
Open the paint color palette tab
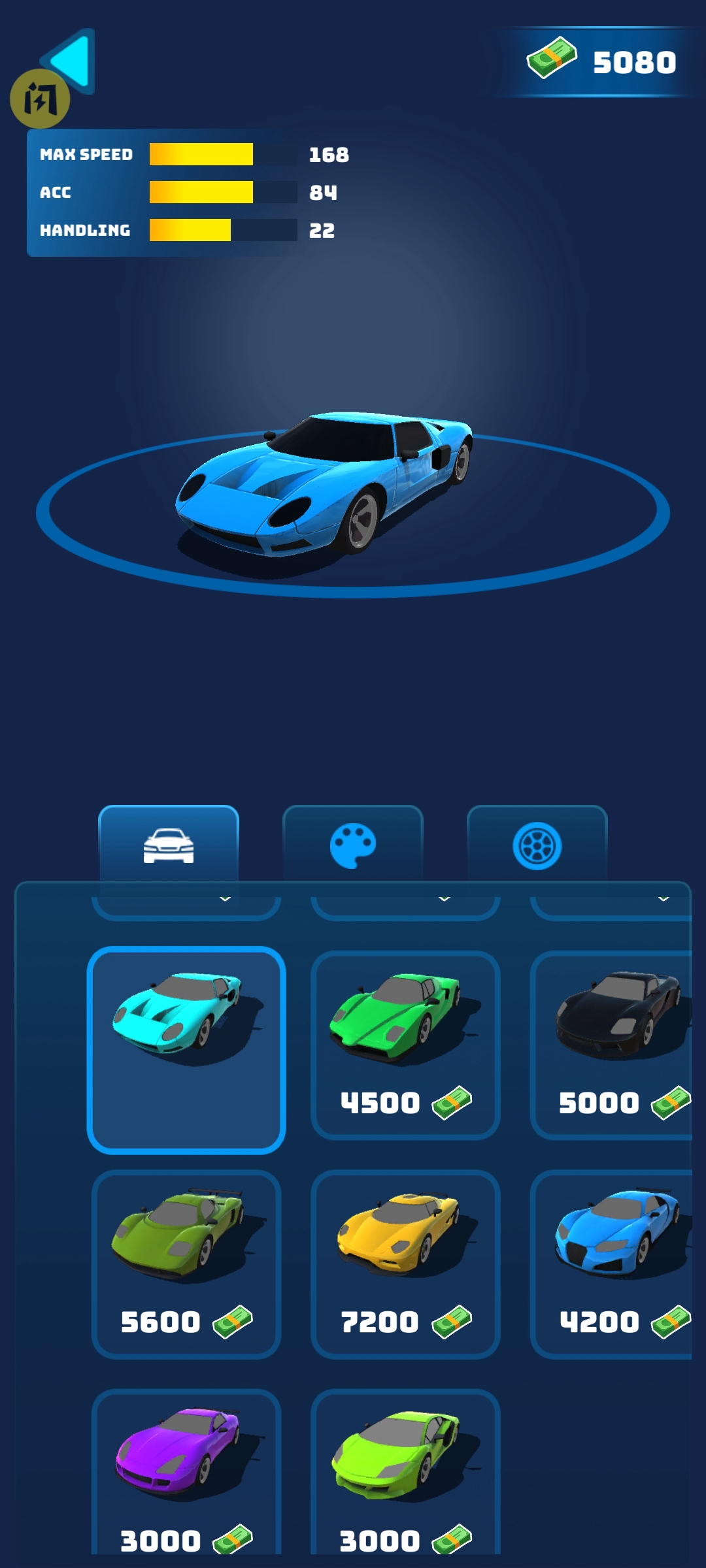pyautogui.click(x=353, y=845)
